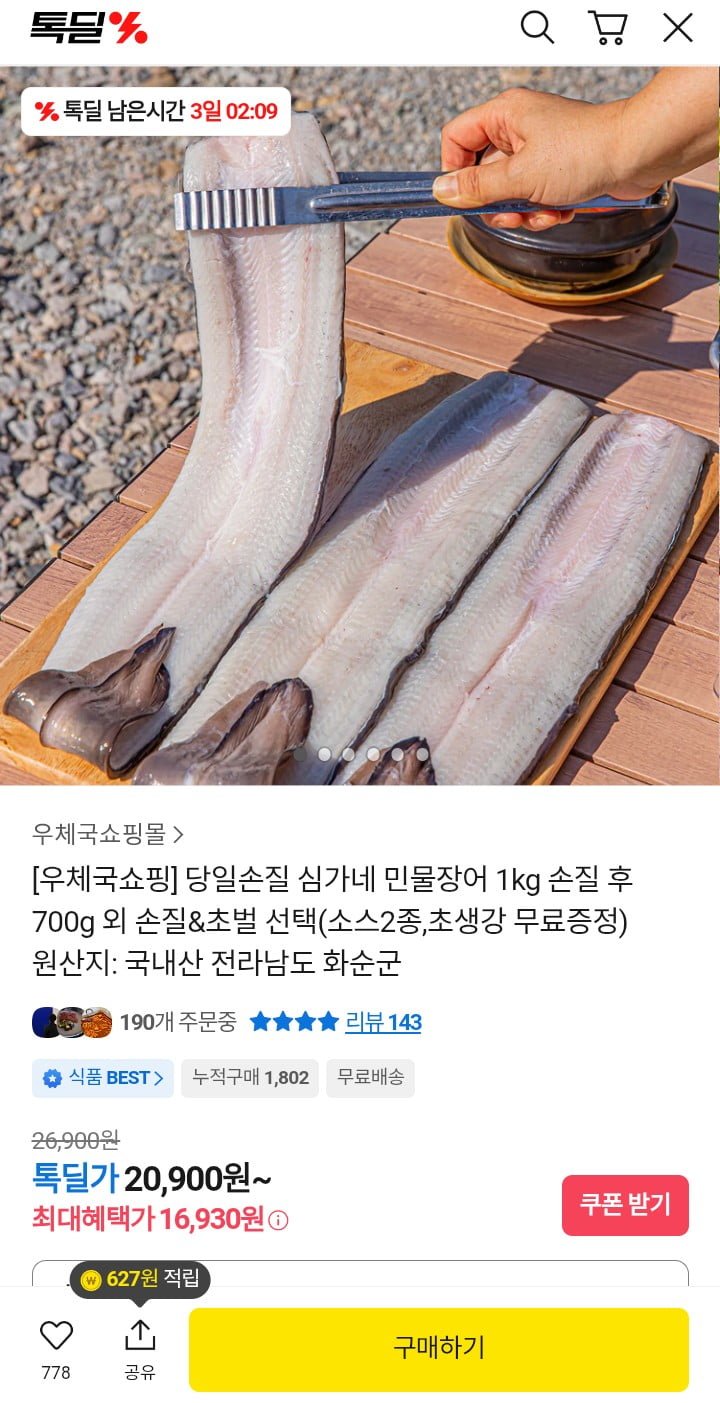Image resolution: width=720 pixels, height=1403 pixels.
Task: Tap the 식품 BEST chip
Action: [103, 1078]
